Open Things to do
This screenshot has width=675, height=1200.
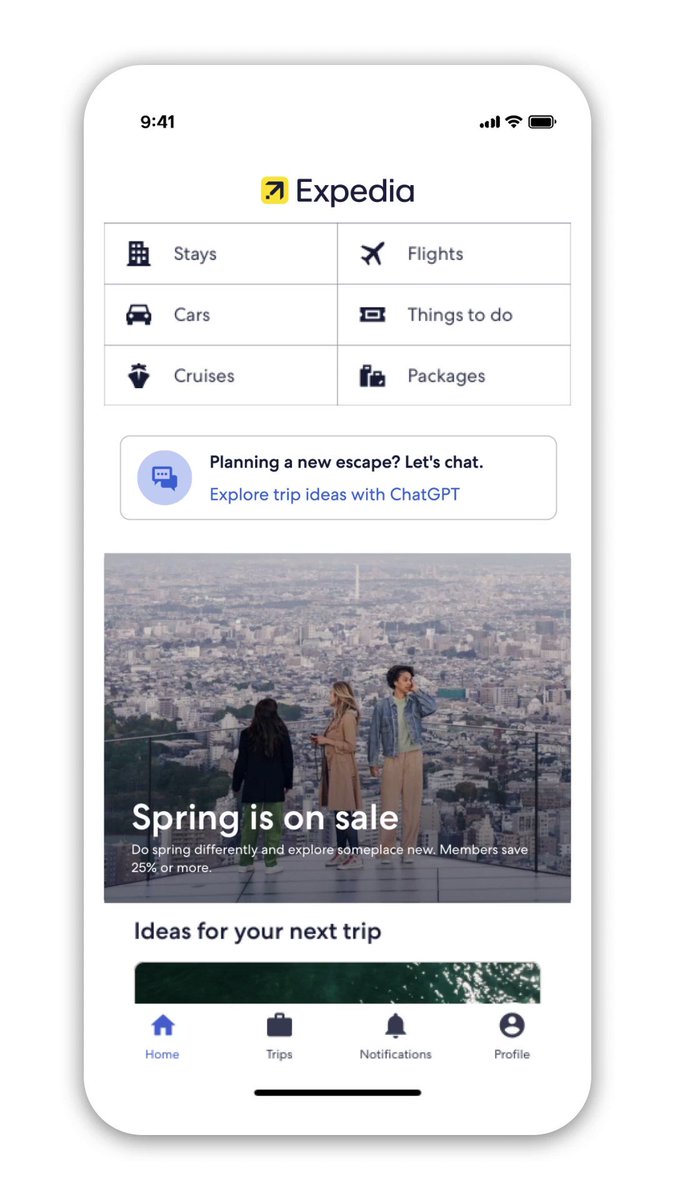[454, 315]
